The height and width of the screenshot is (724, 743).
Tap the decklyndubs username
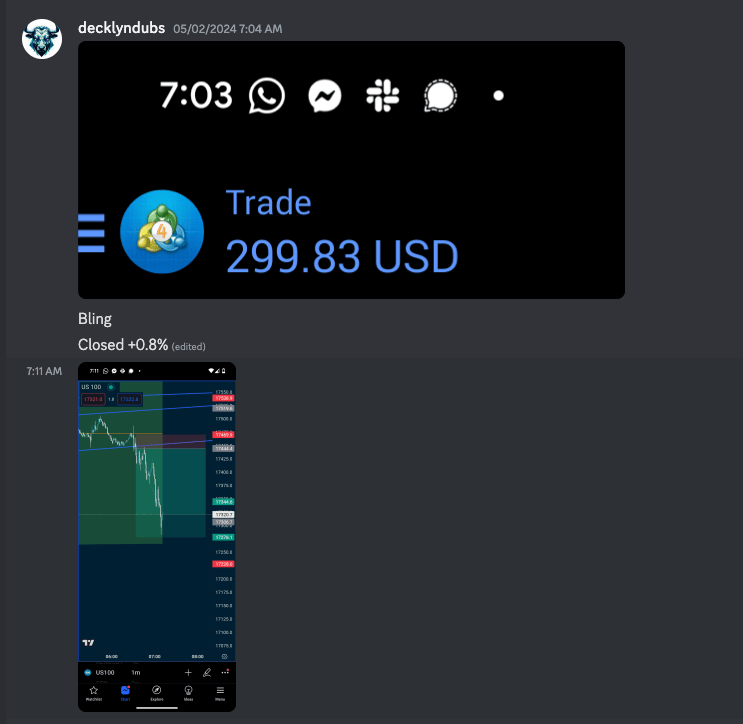121,28
